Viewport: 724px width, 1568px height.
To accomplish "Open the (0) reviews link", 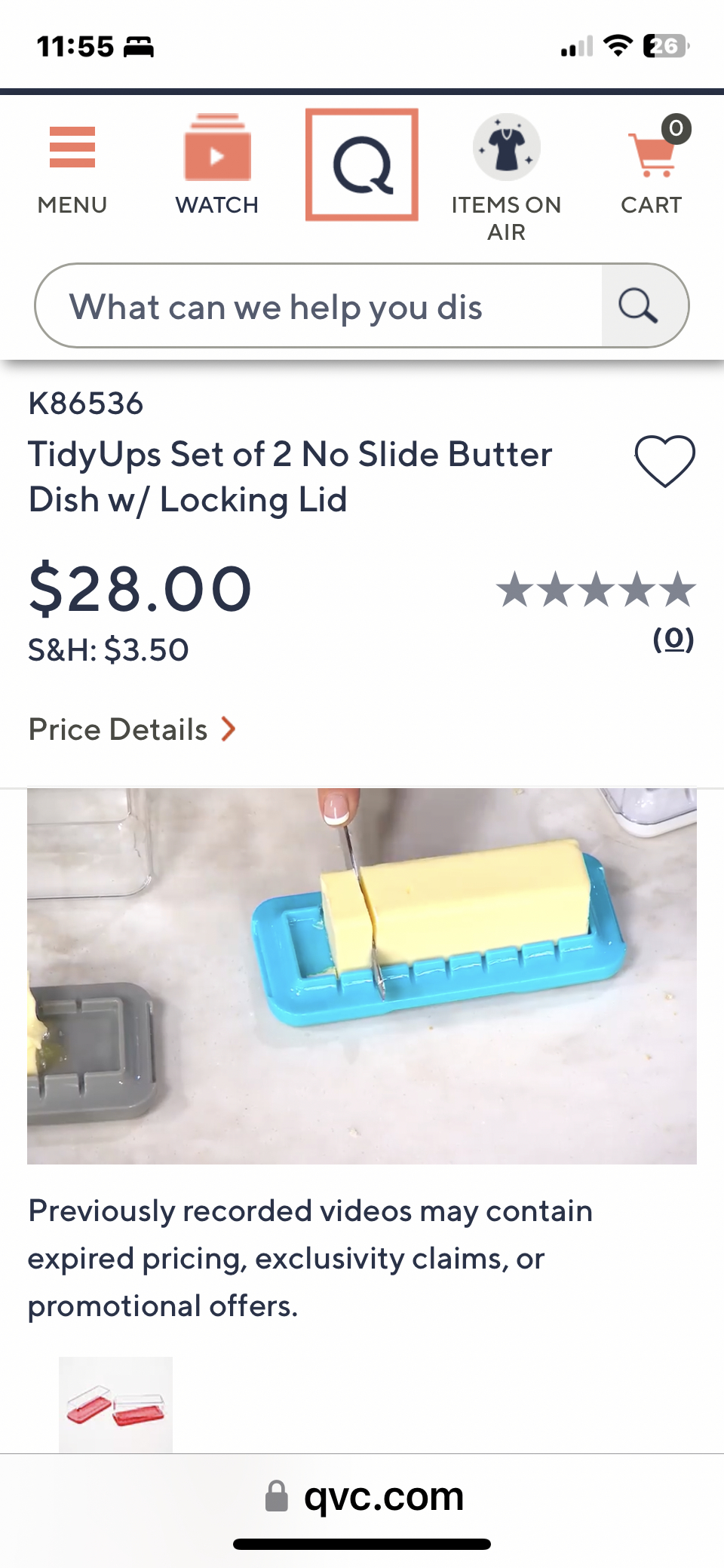I will [x=673, y=639].
